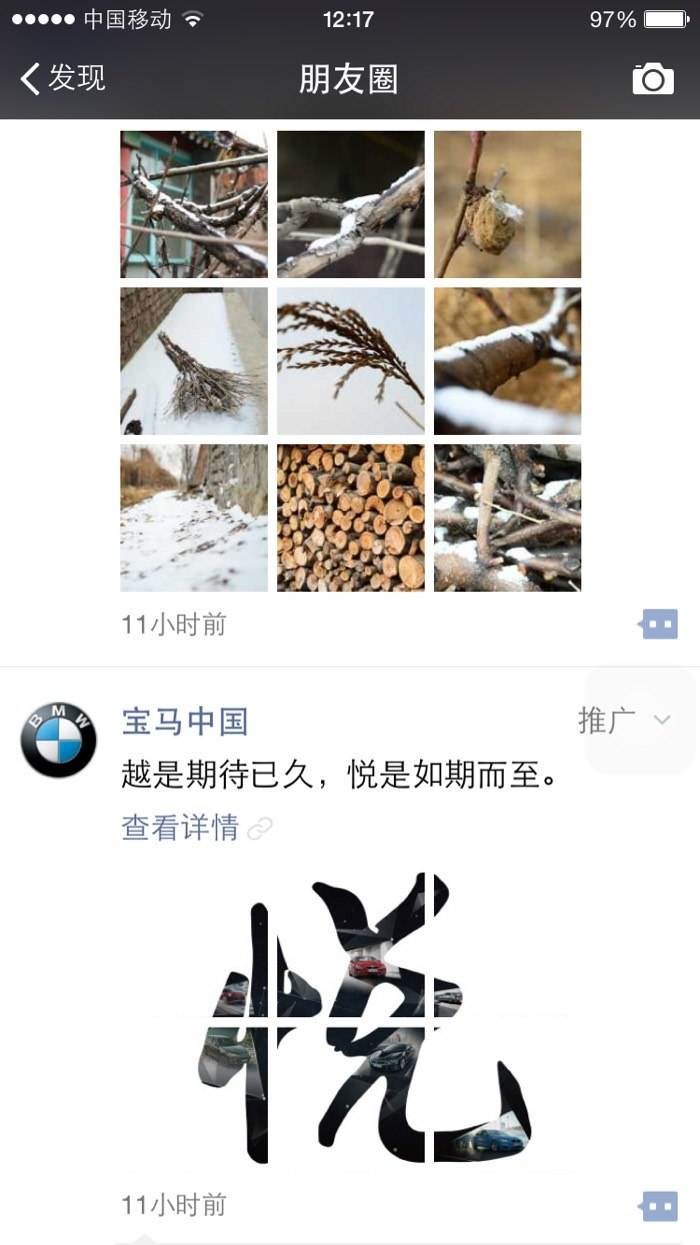Screen dimensions: 700x1245
Task: Open the snowy branches by window photo
Action: (194, 204)
